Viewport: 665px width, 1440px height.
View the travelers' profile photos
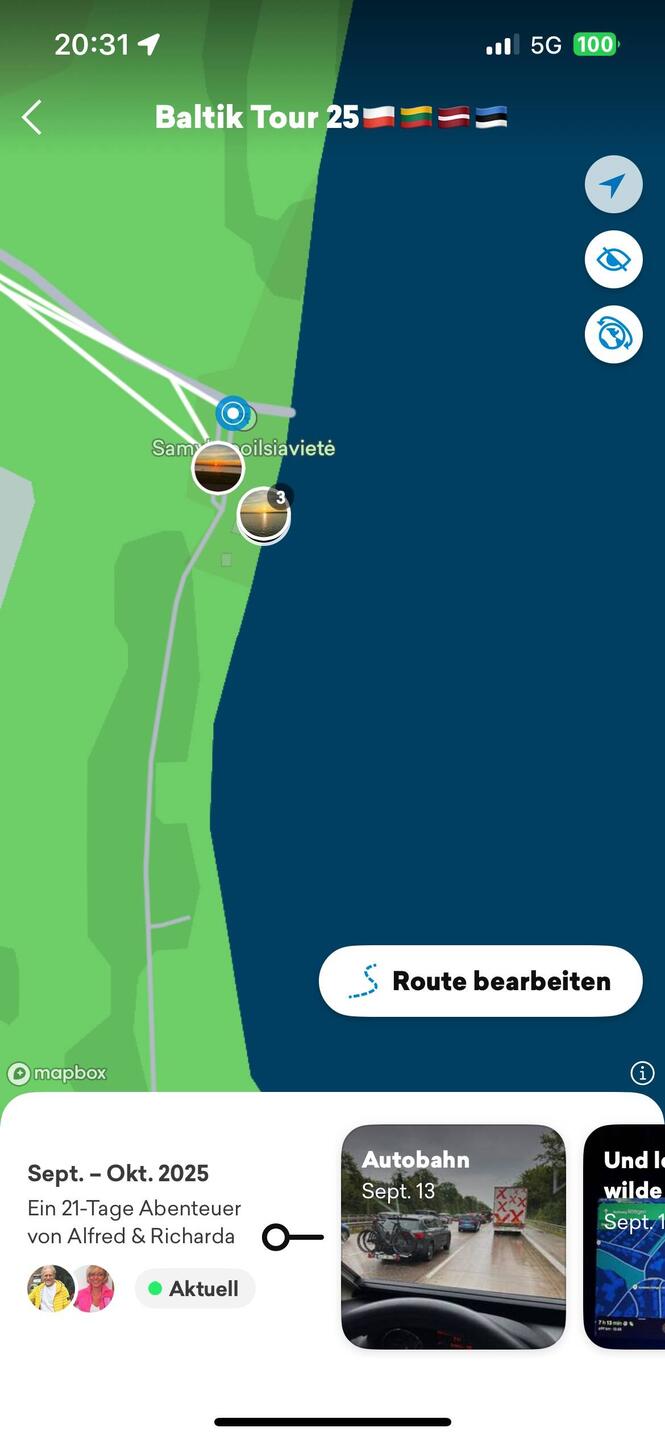click(70, 1288)
